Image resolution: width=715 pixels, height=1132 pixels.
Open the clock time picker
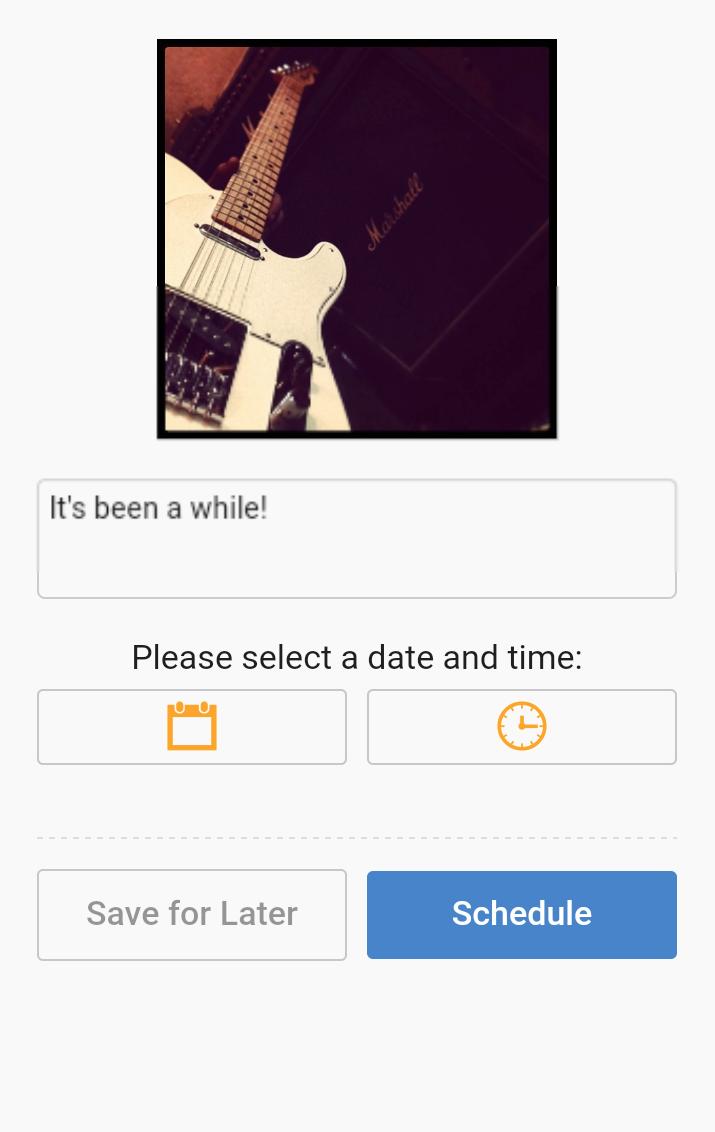[522, 727]
